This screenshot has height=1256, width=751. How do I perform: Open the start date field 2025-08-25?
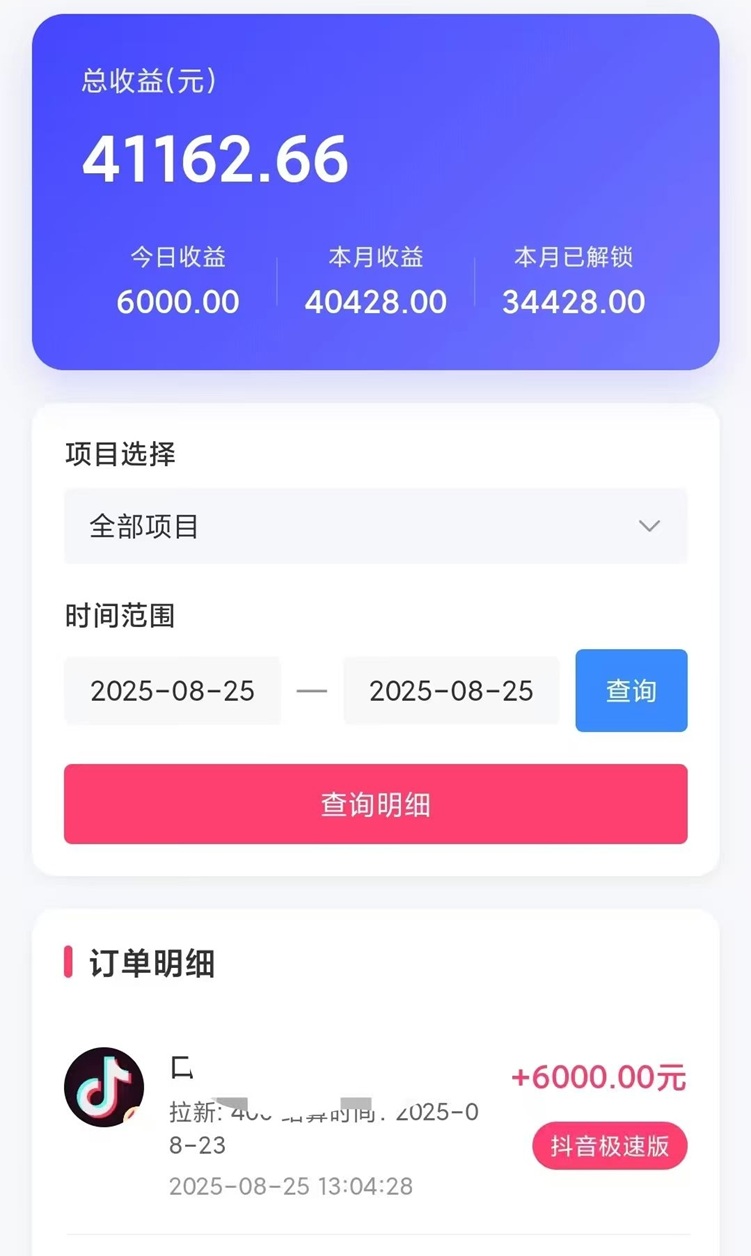point(172,690)
